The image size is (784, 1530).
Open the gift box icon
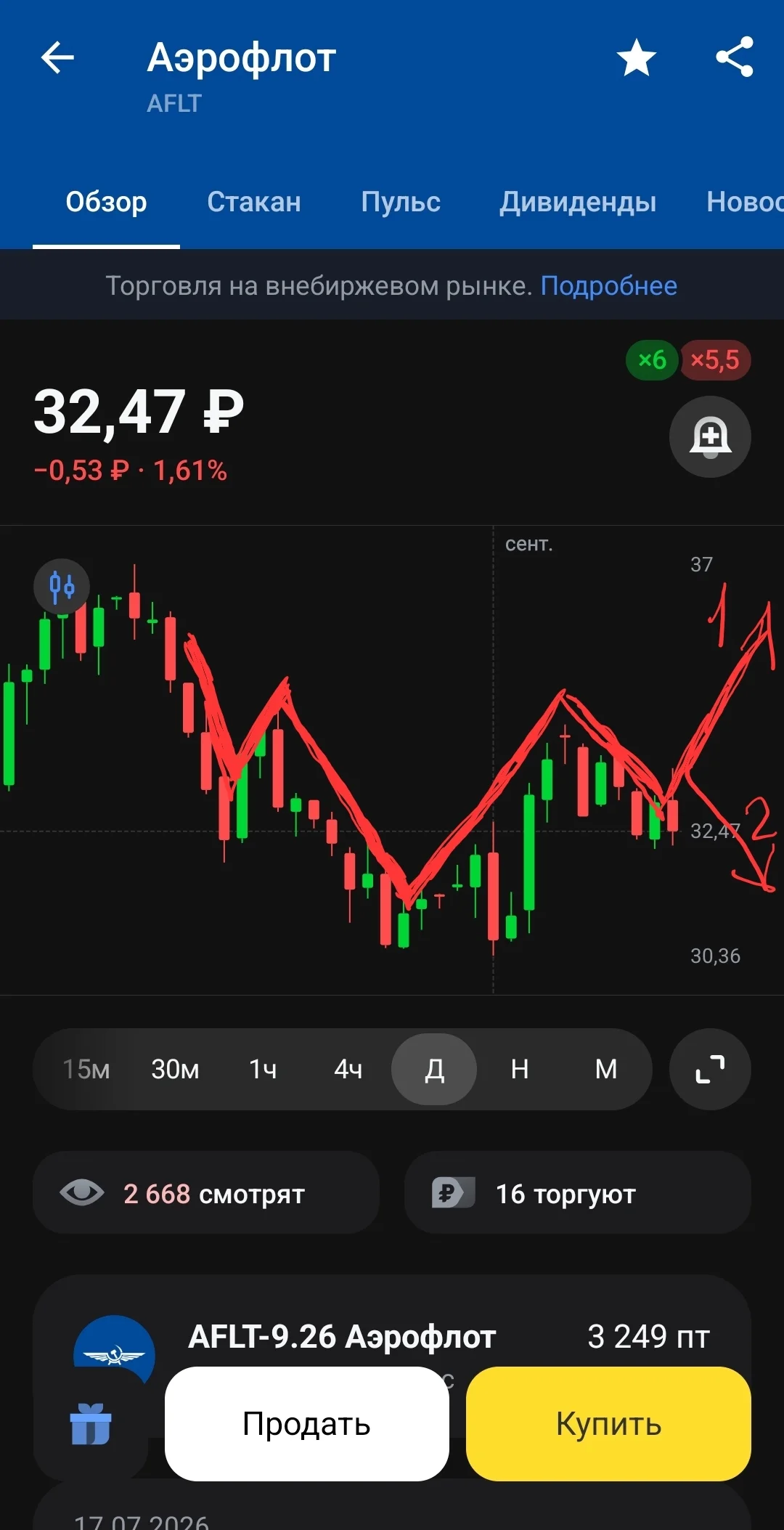point(91,1424)
